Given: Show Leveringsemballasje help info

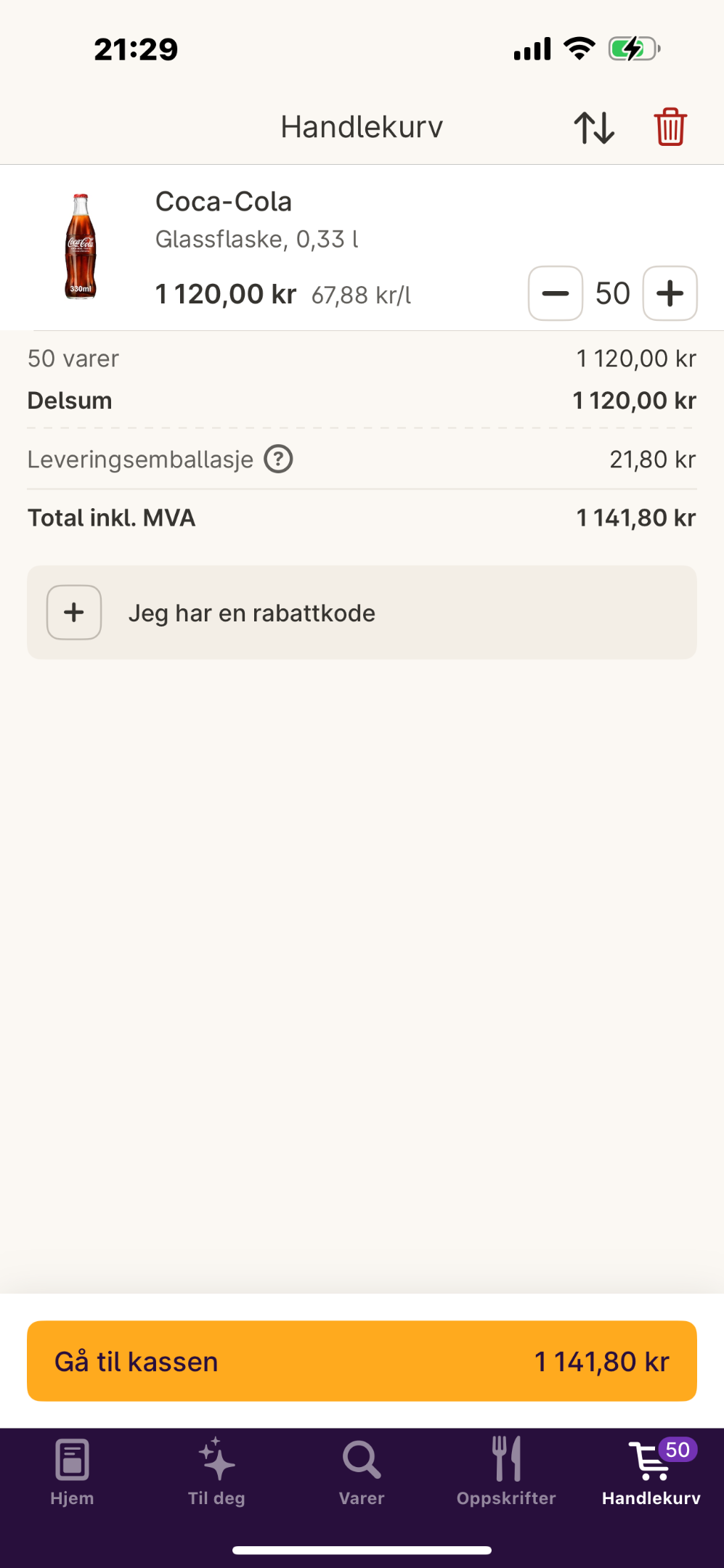Looking at the screenshot, I should [278, 460].
